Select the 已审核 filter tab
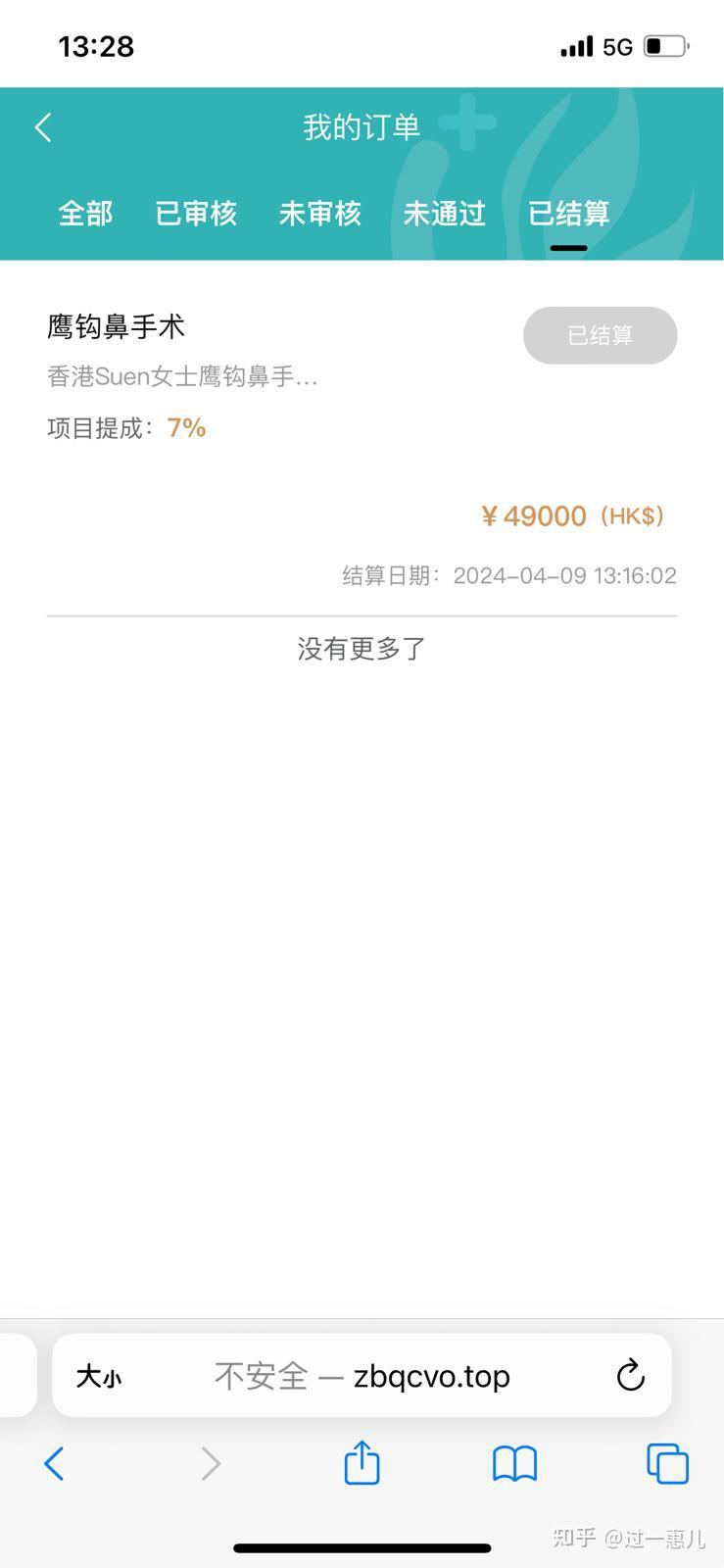The image size is (724, 1568). pos(196,215)
